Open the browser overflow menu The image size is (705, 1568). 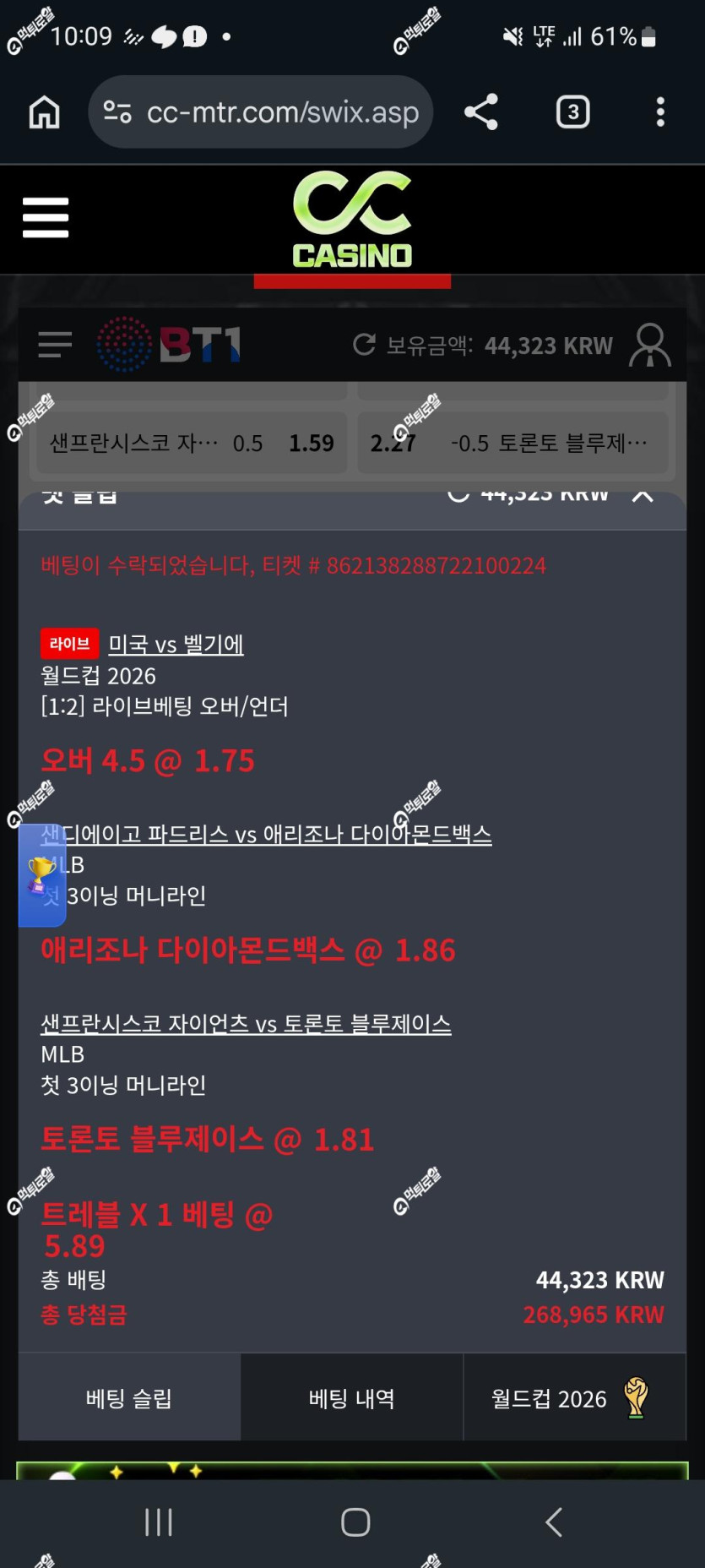pyautogui.click(x=660, y=112)
